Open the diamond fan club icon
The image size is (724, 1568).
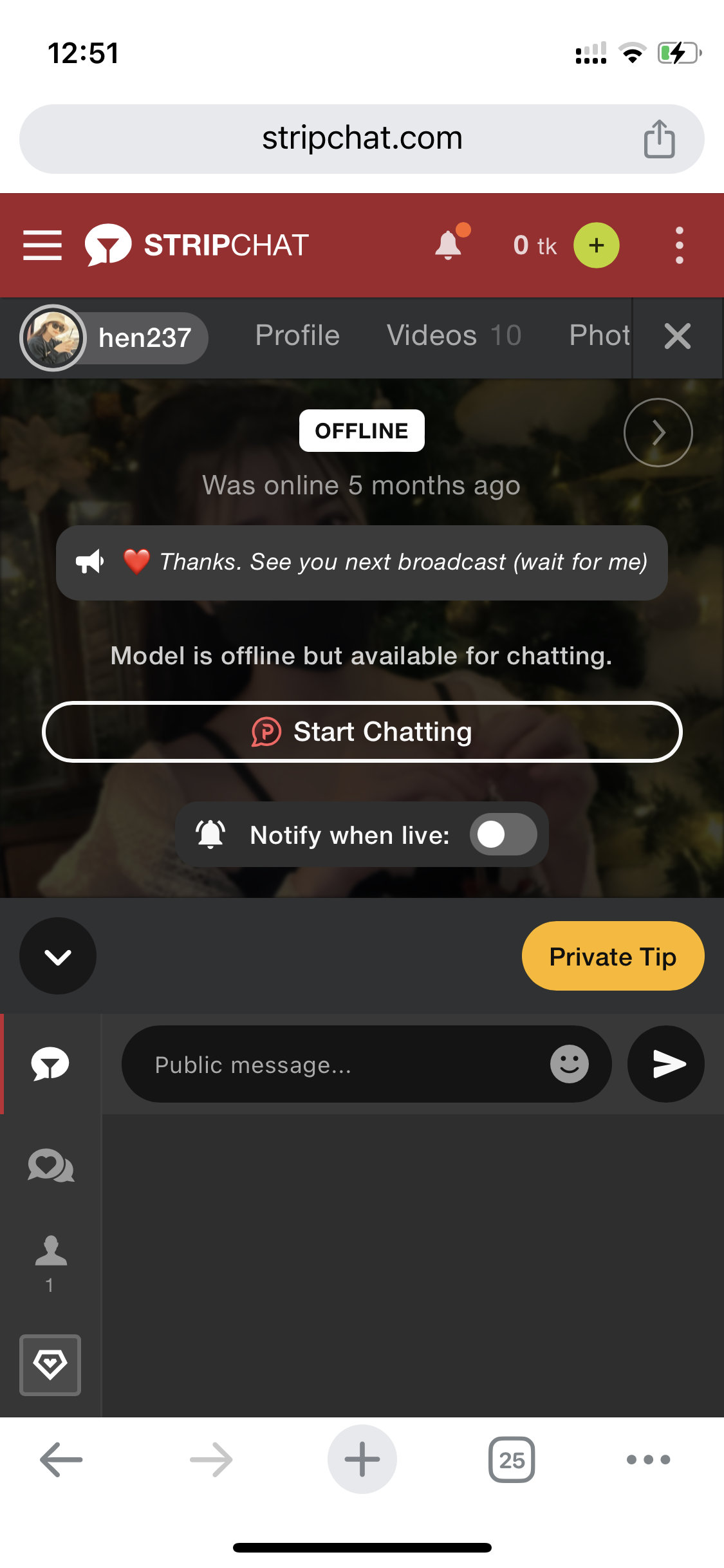click(50, 1365)
